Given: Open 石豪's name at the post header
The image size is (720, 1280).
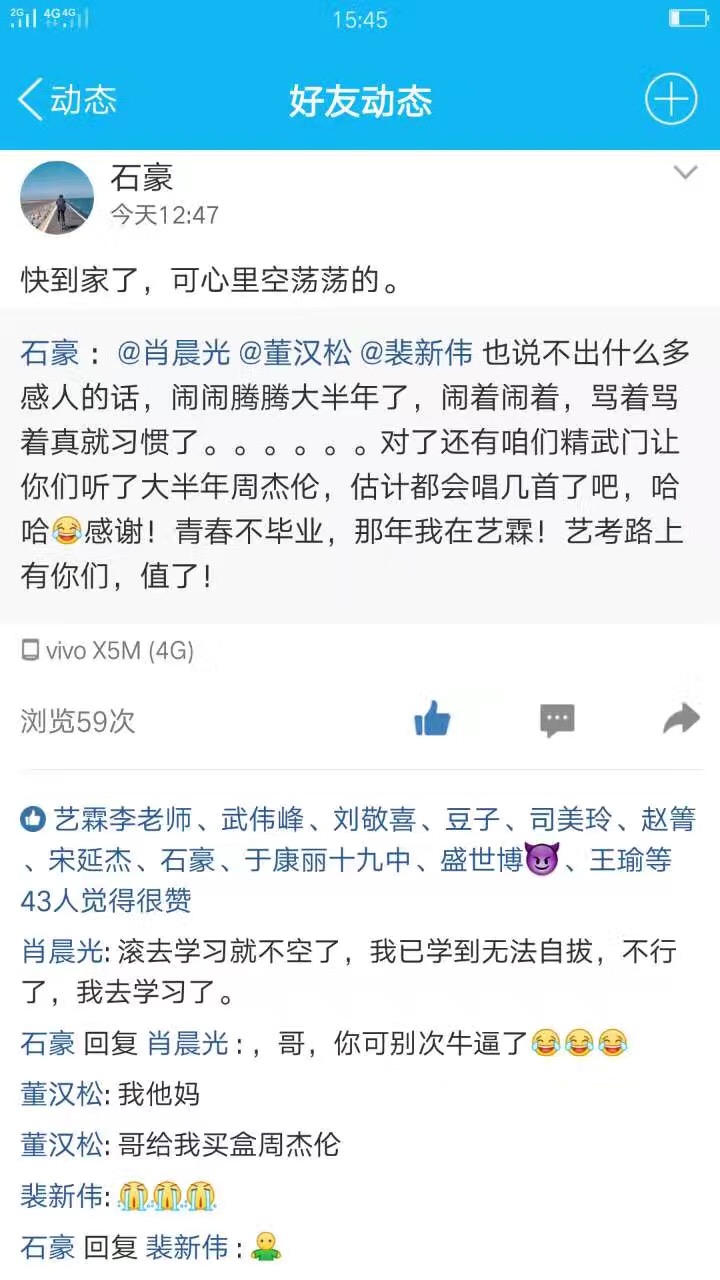Looking at the screenshot, I should 141,178.
